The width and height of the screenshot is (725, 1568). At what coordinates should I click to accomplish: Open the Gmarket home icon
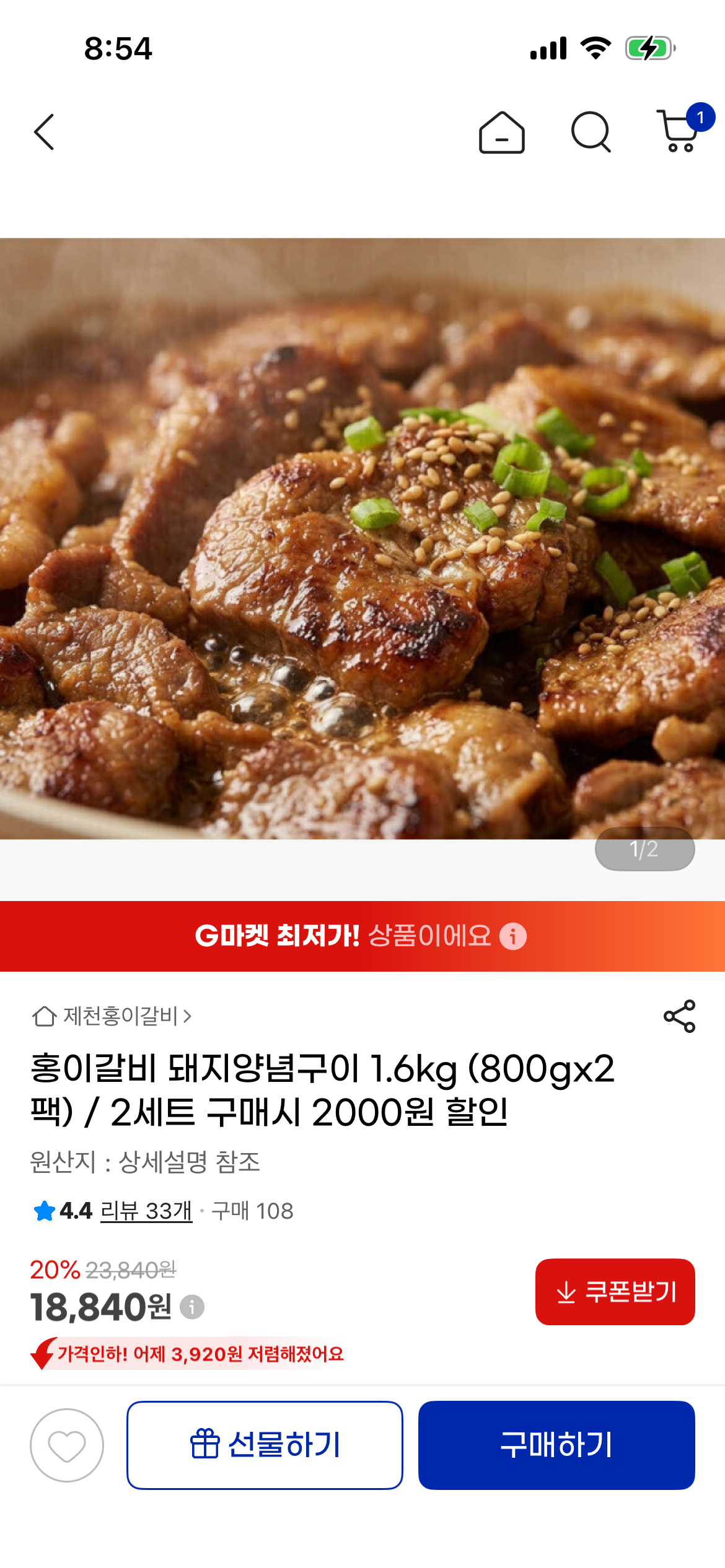[501, 133]
